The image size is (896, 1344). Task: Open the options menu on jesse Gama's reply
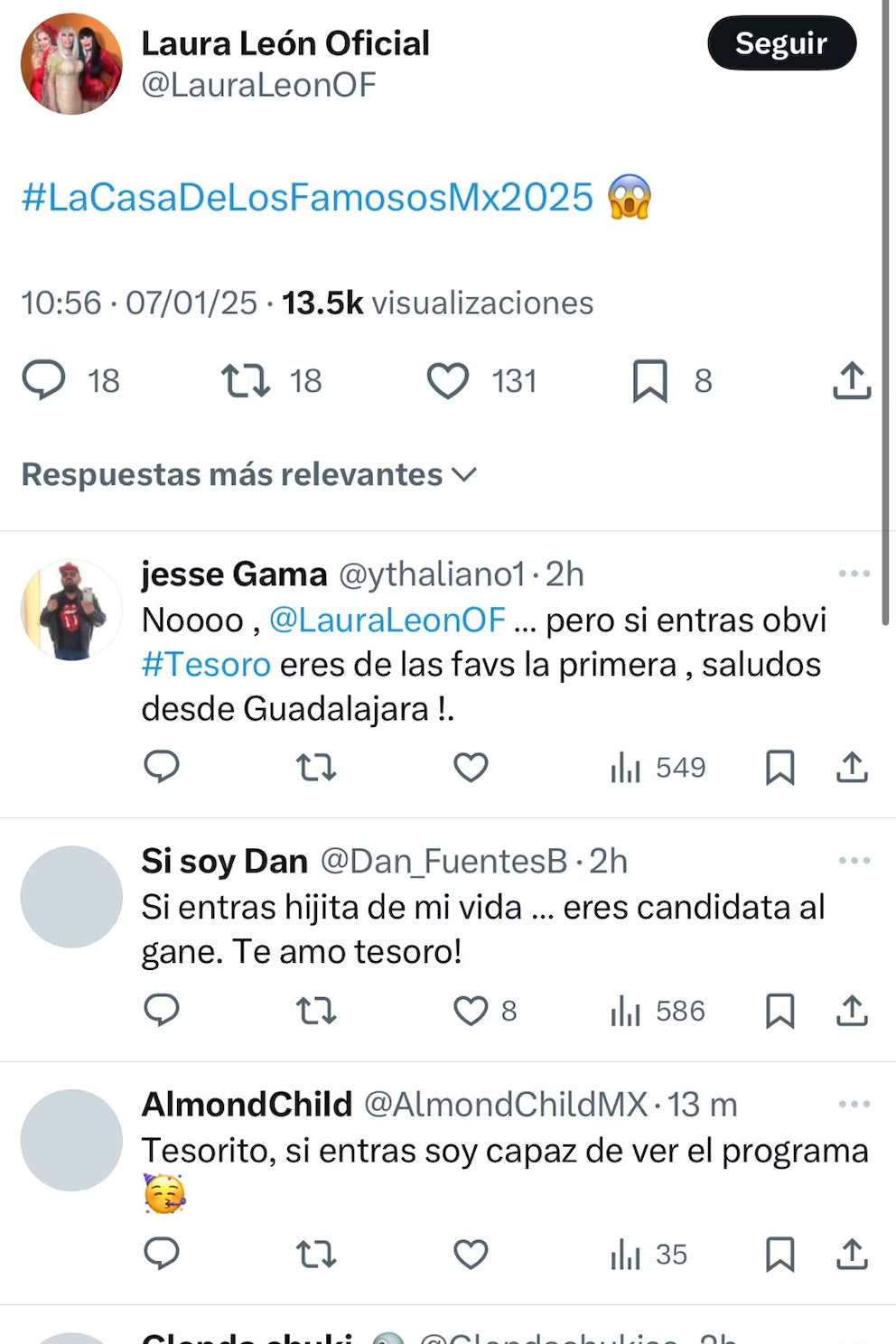point(854,574)
